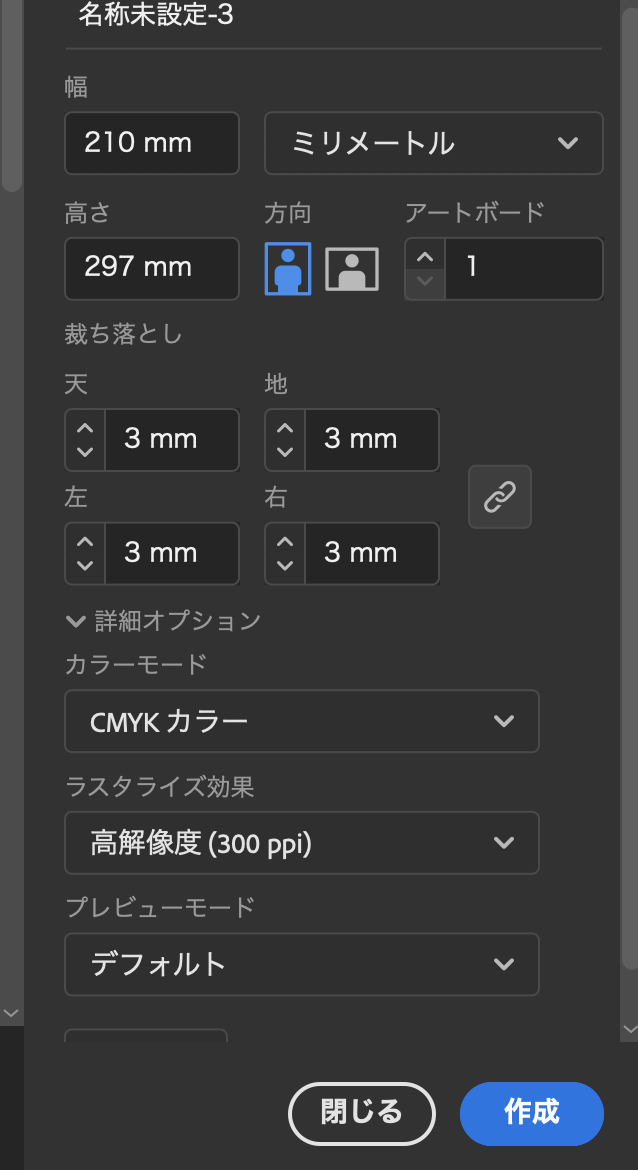This screenshot has height=1170, width=638.
Task: Increase the アートボード count with up arrow
Action: 425,256
